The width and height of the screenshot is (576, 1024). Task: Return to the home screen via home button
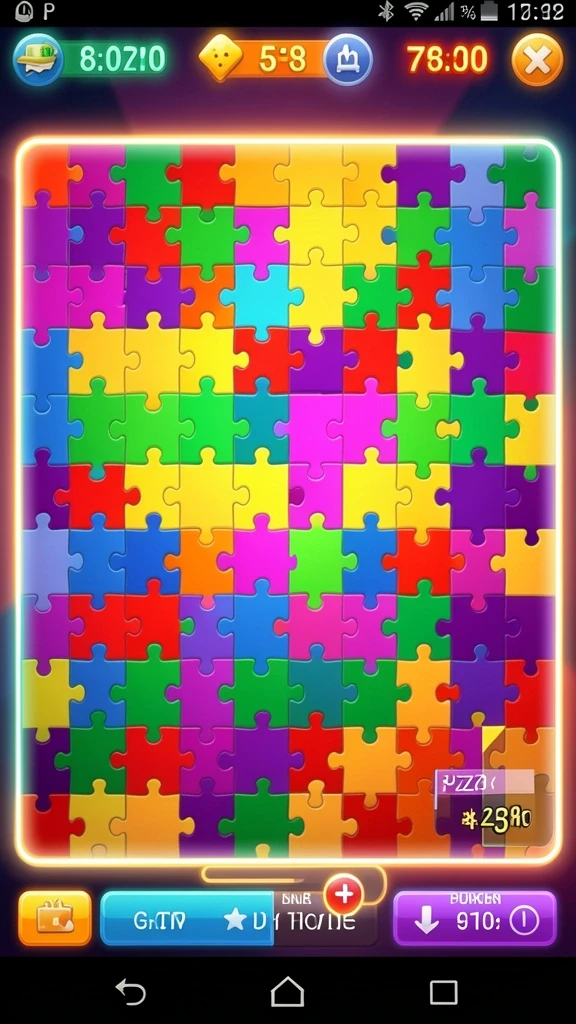point(287,991)
